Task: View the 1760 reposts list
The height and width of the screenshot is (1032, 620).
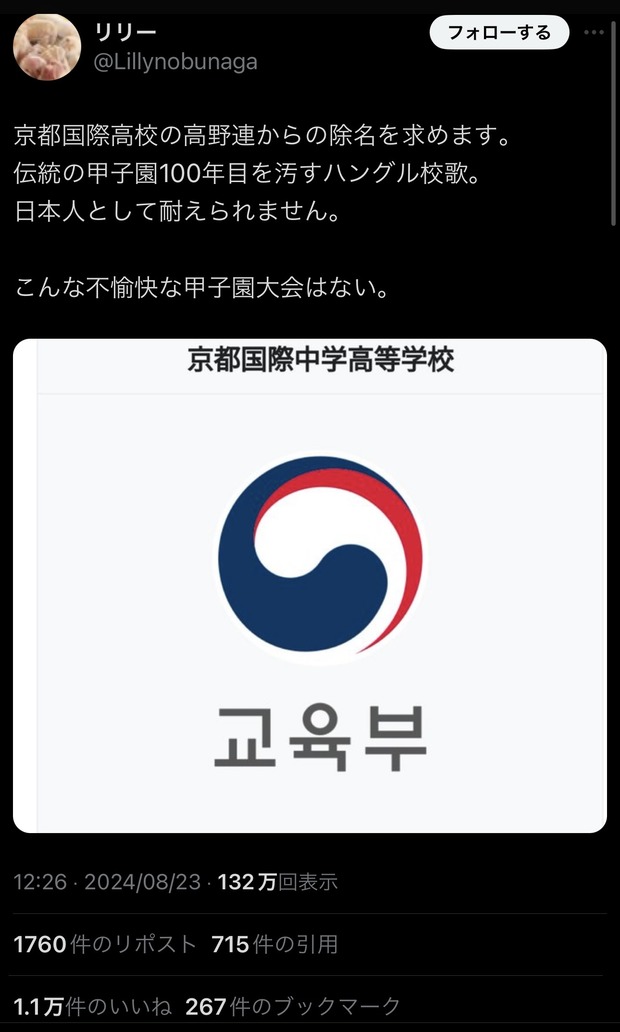Action: pos(106,944)
